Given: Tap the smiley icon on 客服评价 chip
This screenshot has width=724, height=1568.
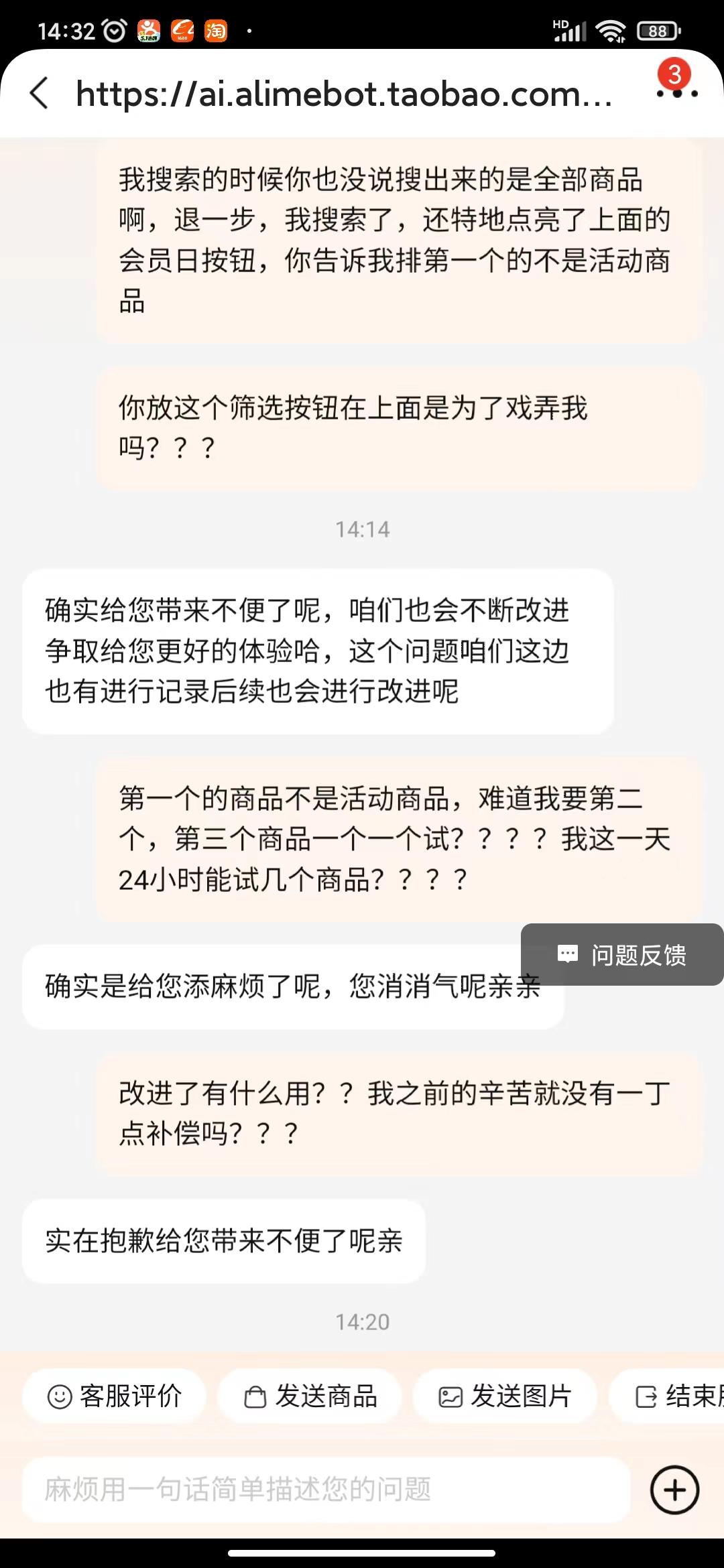Looking at the screenshot, I should point(60,1397).
